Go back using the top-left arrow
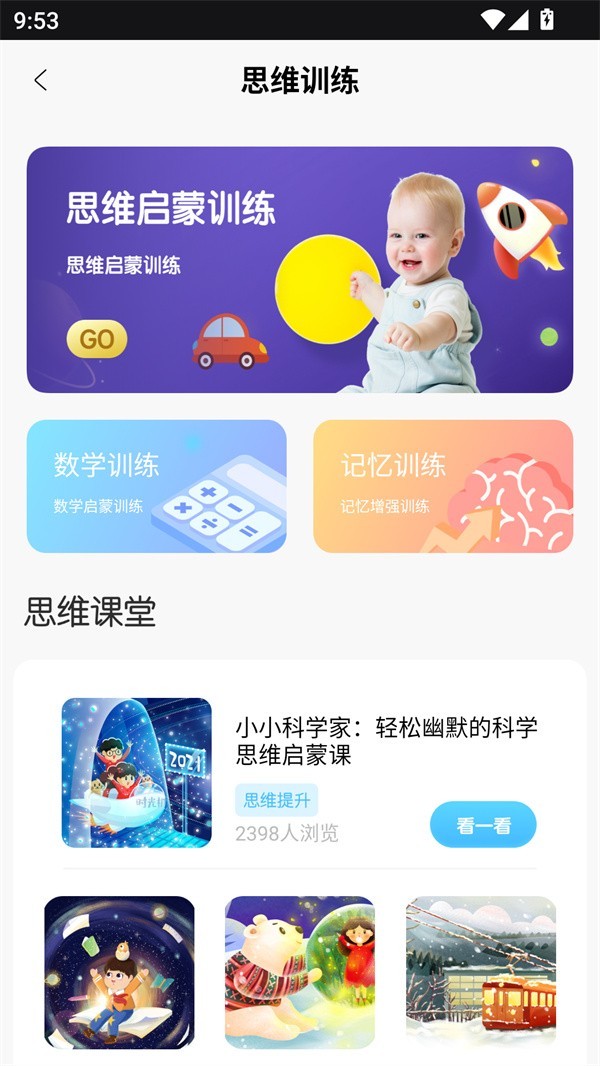The image size is (600, 1066). pos(40,81)
